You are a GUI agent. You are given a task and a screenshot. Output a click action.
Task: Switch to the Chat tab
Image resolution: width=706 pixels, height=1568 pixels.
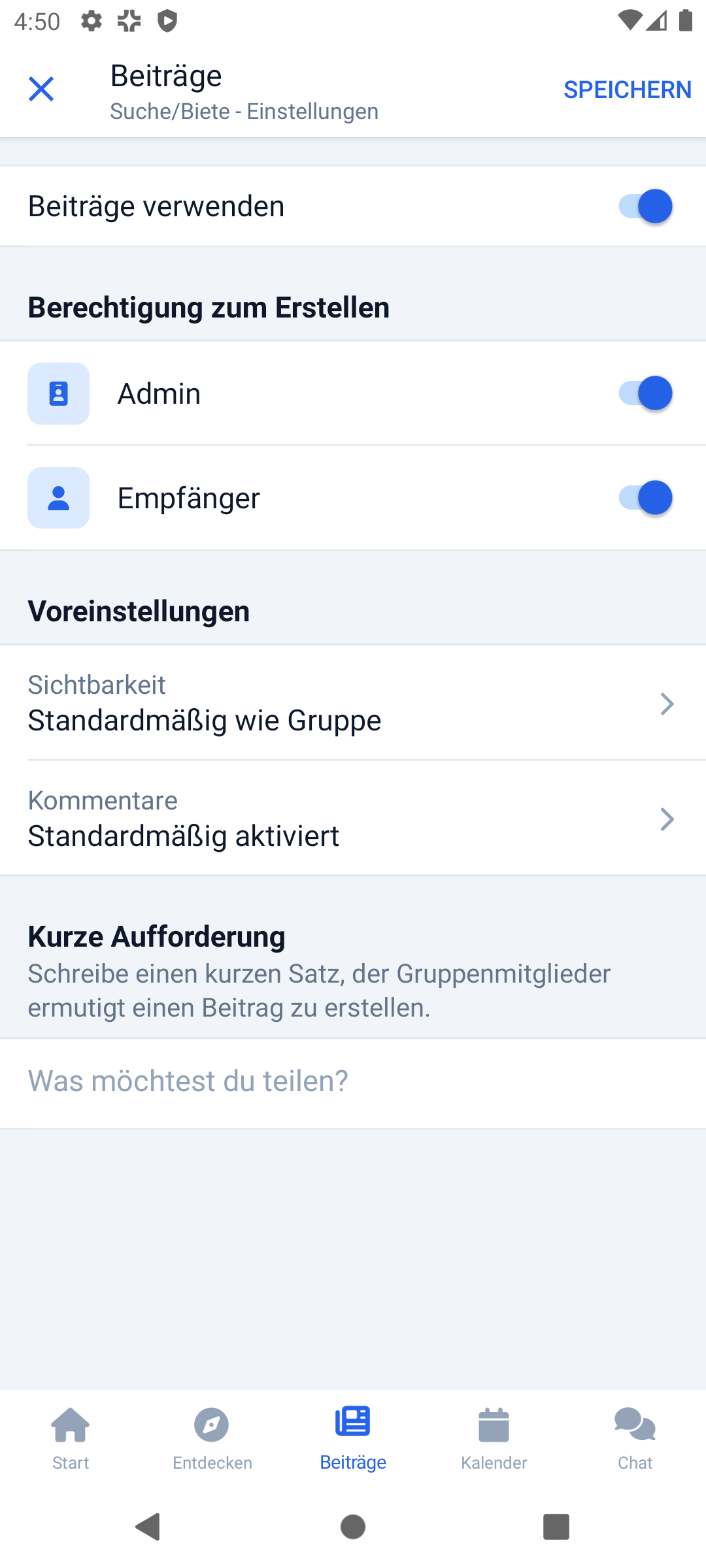(x=635, y=1439)
